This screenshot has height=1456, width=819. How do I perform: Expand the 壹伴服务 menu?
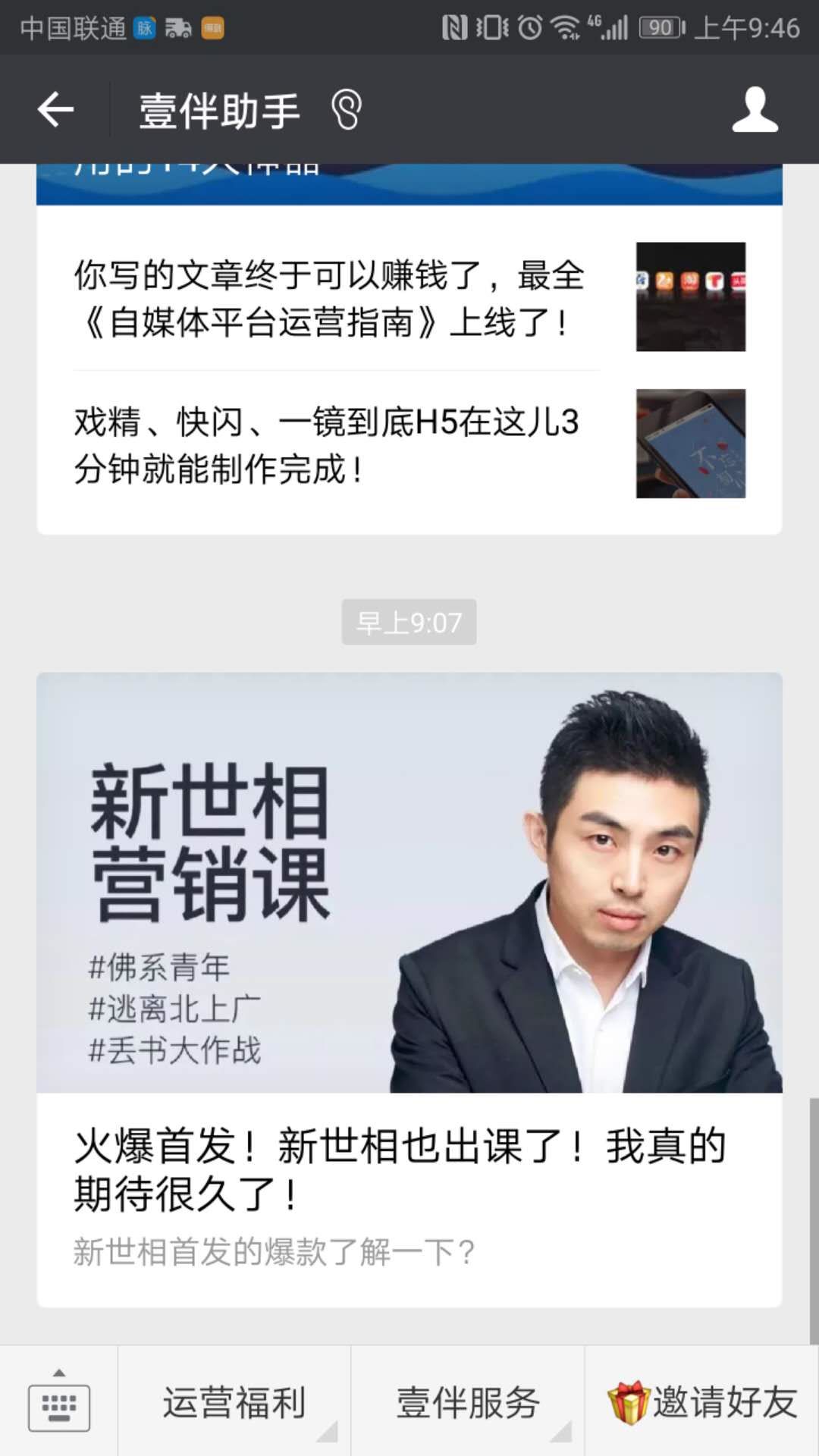468,1401
